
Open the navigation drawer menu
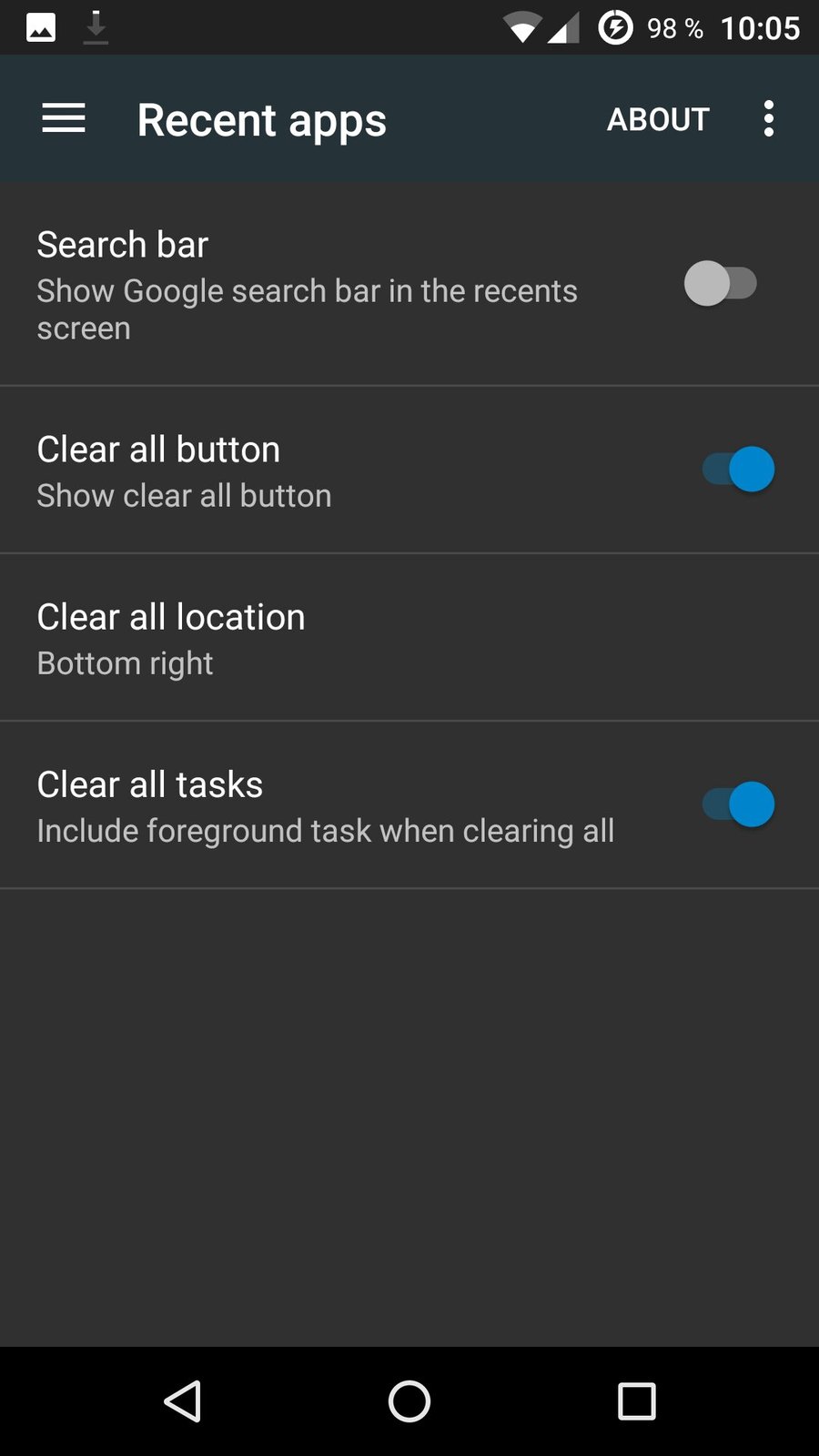[64, 119]
